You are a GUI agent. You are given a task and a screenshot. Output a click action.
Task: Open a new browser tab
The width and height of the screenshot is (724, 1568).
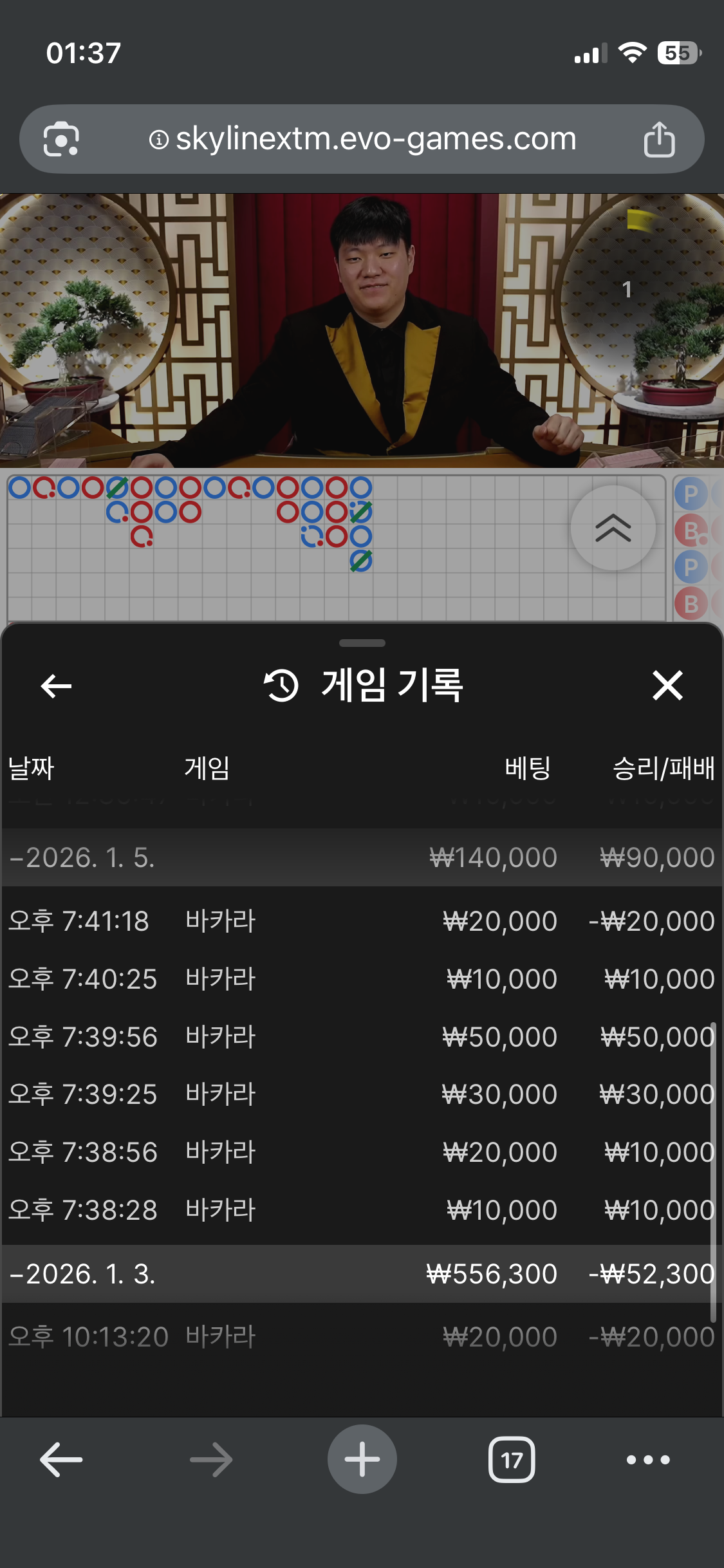(362, 1459)
